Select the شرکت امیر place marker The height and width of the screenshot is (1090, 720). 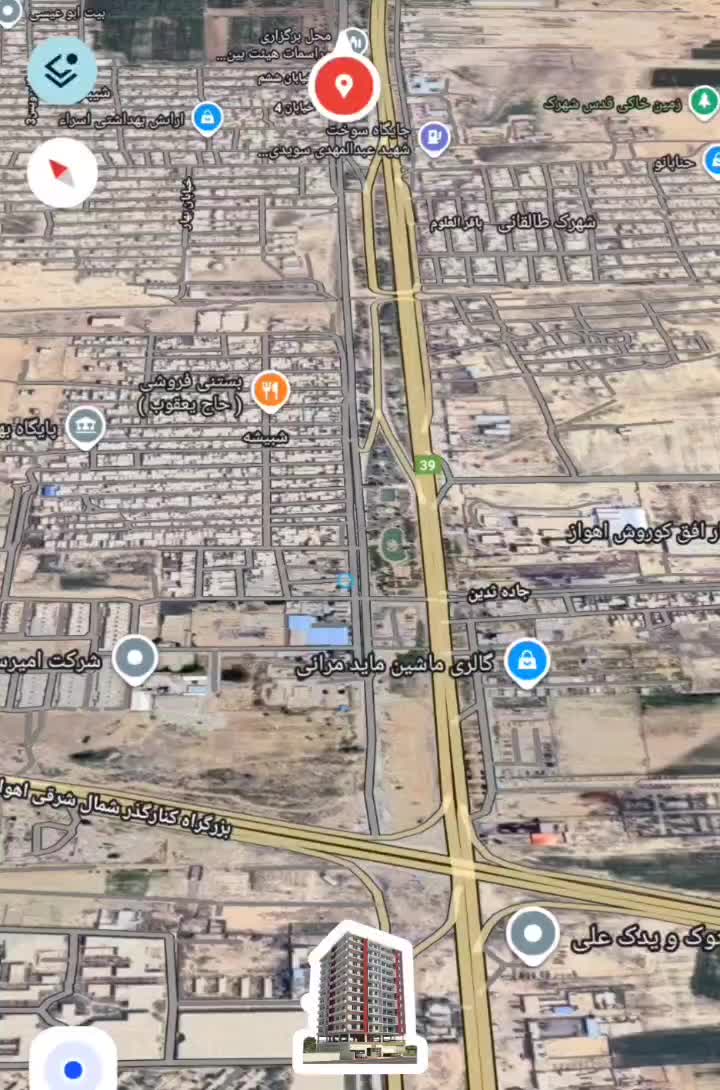coord(135,658)
